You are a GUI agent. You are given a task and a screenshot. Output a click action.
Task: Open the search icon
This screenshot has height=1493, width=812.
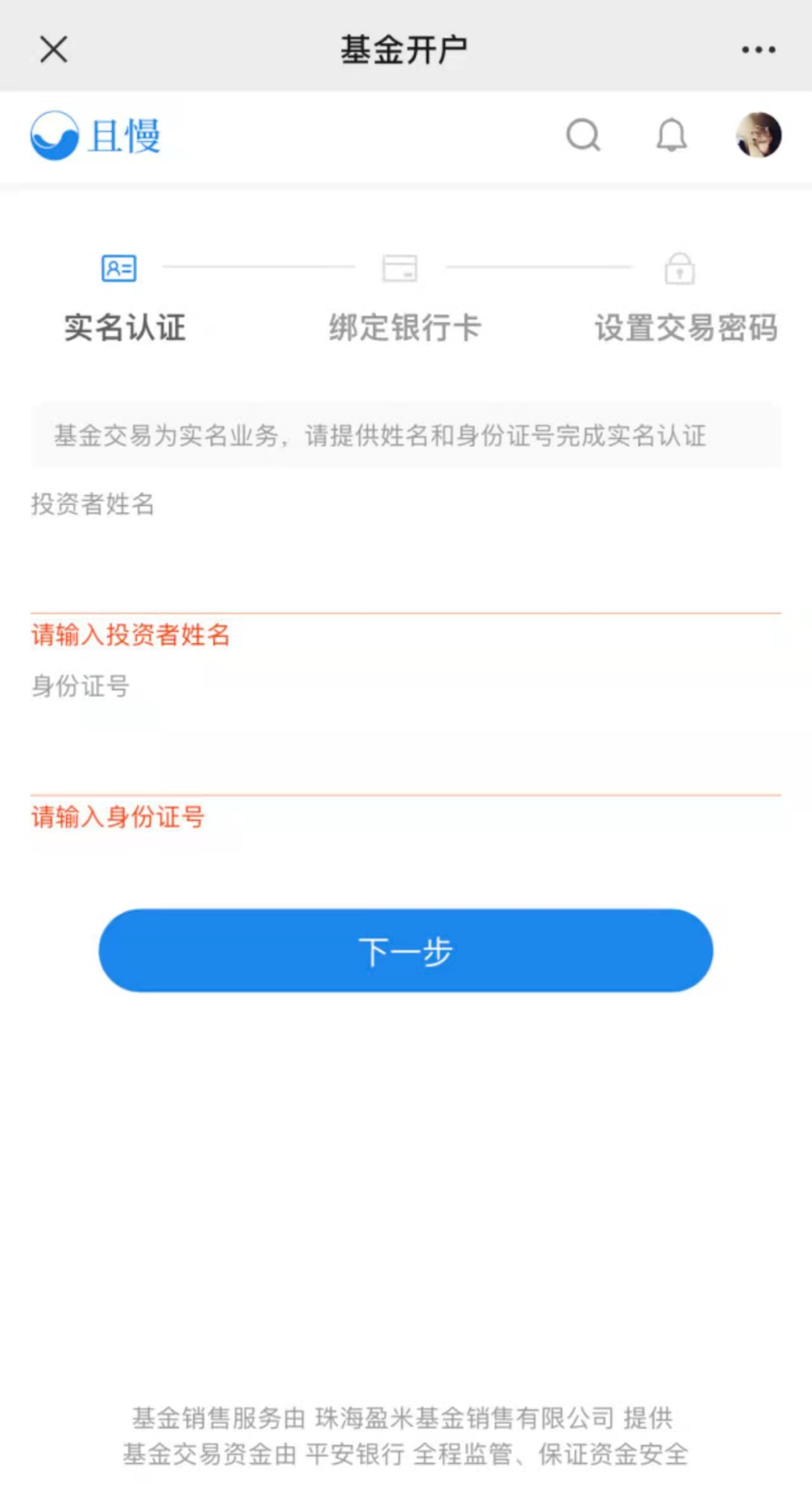tap(583, 135)
